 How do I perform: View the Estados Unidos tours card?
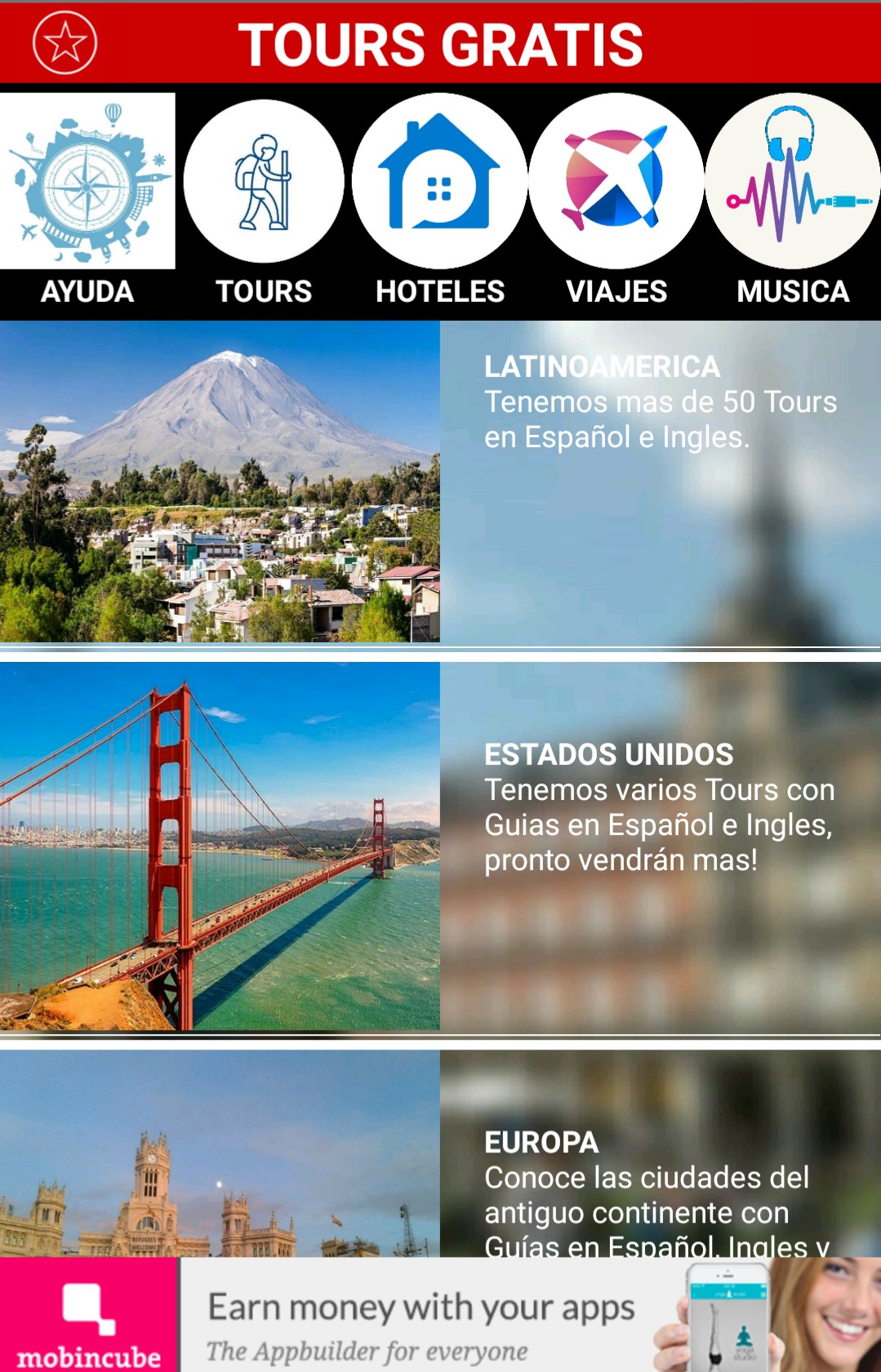(x=440, y=846)
